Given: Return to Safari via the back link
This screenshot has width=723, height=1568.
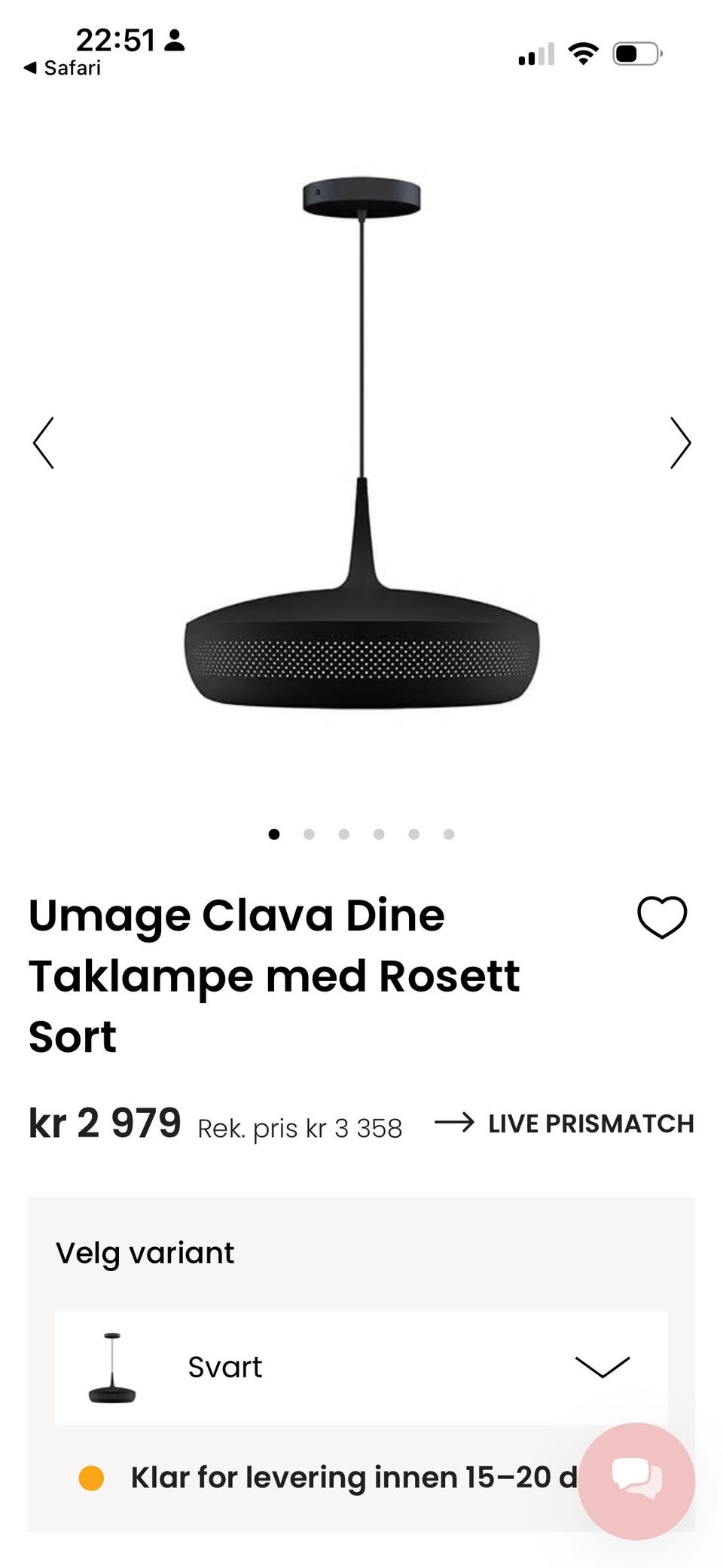Looking at the screenshot, I should [63, 68].
